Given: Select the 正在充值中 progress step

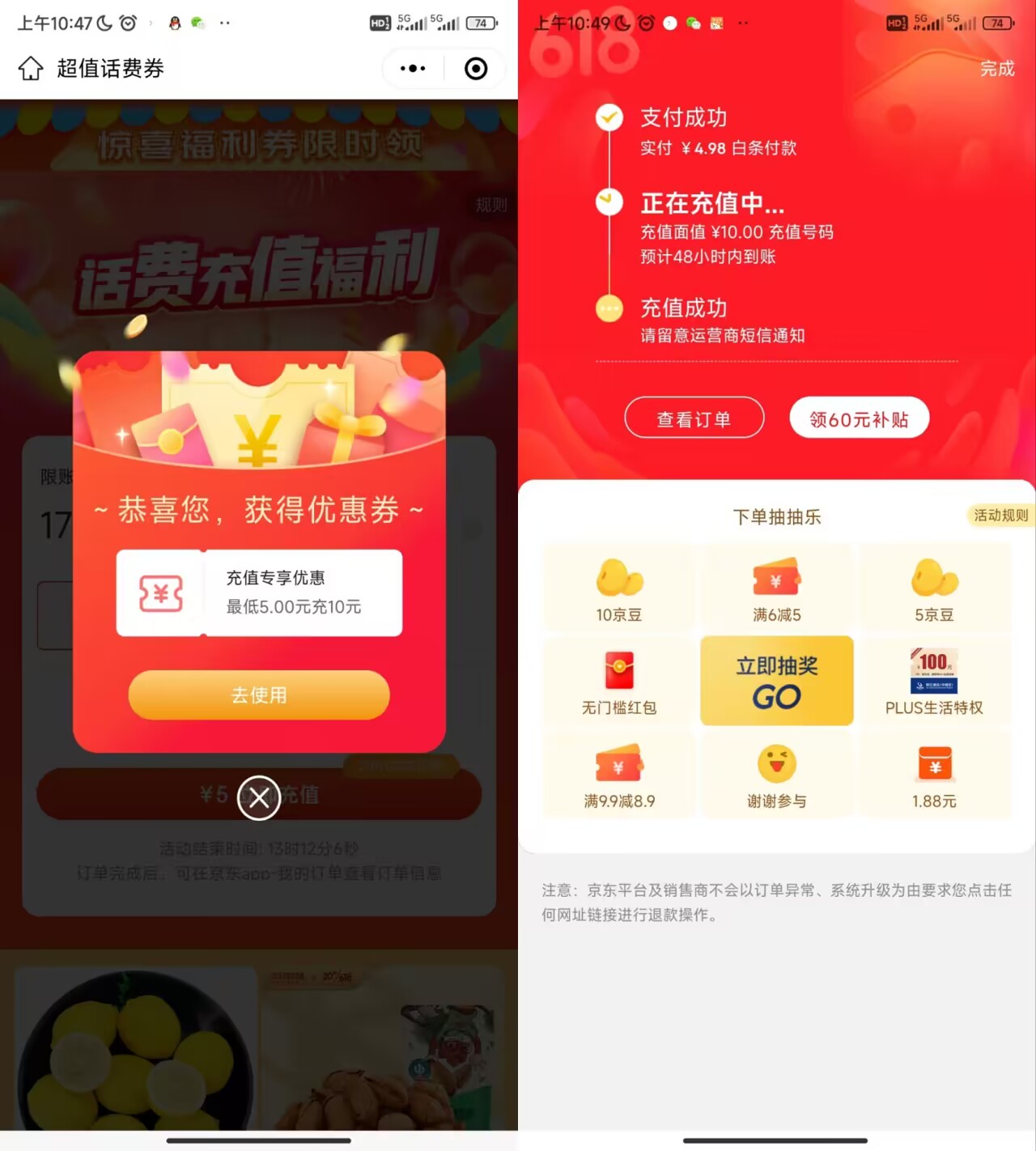Looking at the screenshot, I should click(609, 202).
